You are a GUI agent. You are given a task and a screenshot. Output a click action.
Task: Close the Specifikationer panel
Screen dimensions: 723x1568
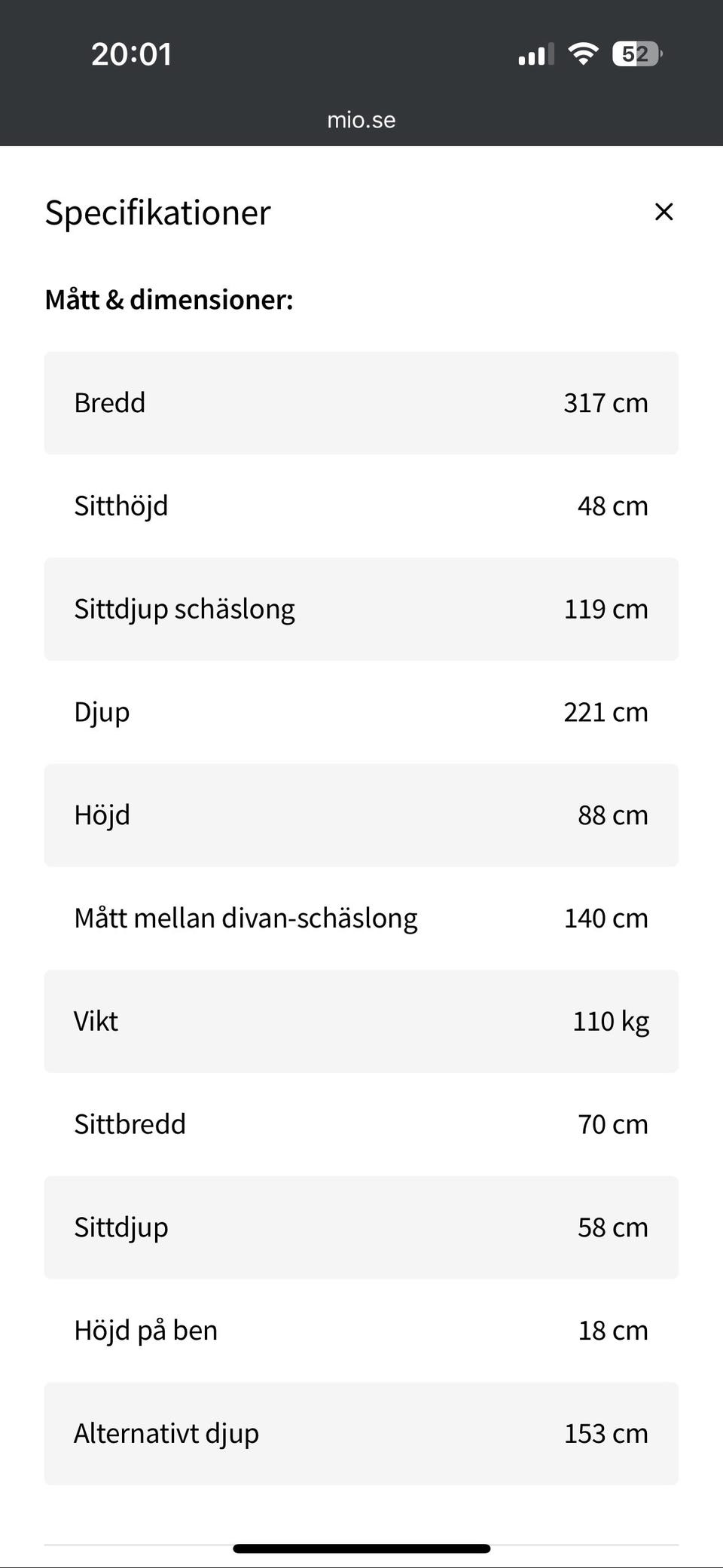click(664, 212)
